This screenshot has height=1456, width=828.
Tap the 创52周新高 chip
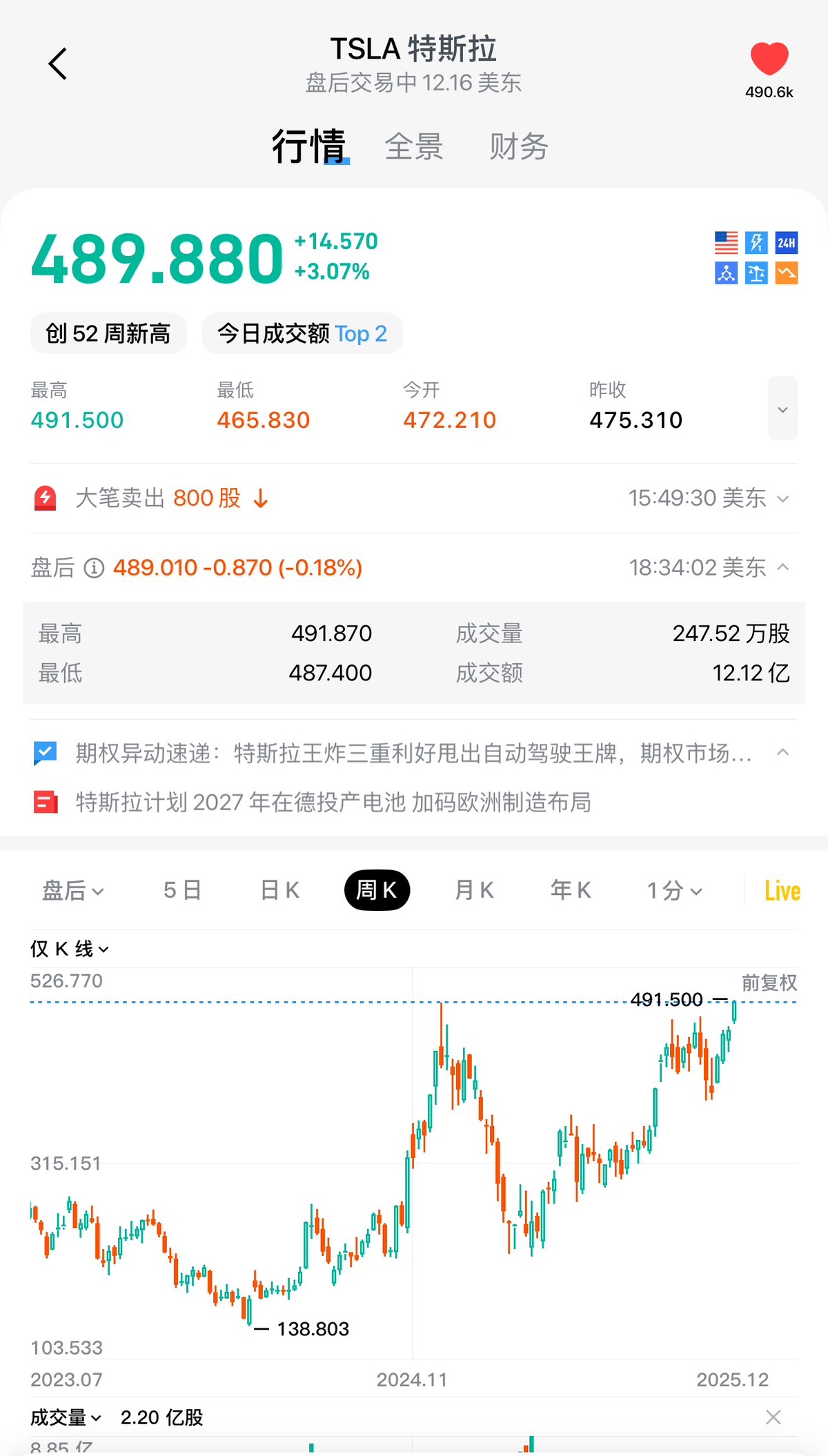[x=108, y=333]
